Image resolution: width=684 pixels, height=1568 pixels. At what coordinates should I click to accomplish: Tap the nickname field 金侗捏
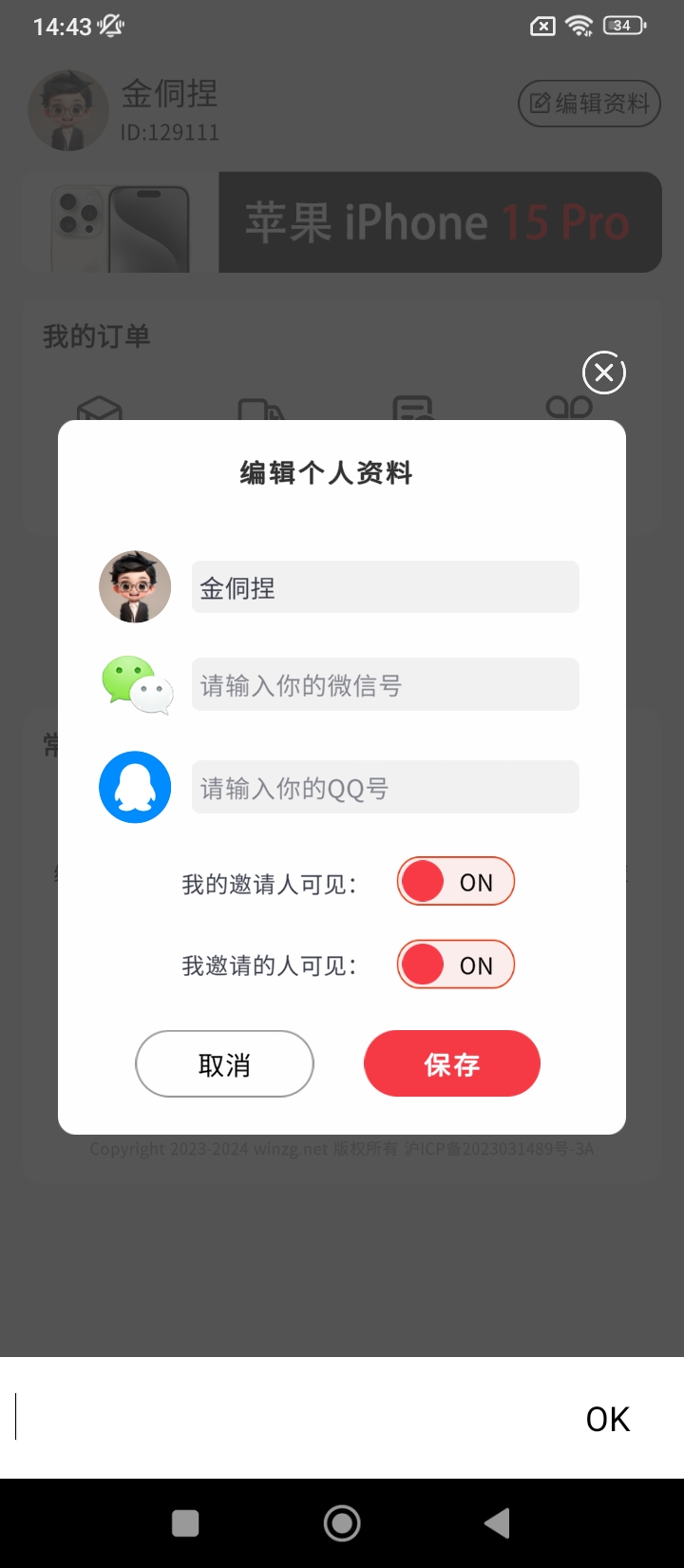(x=385, y=587)
